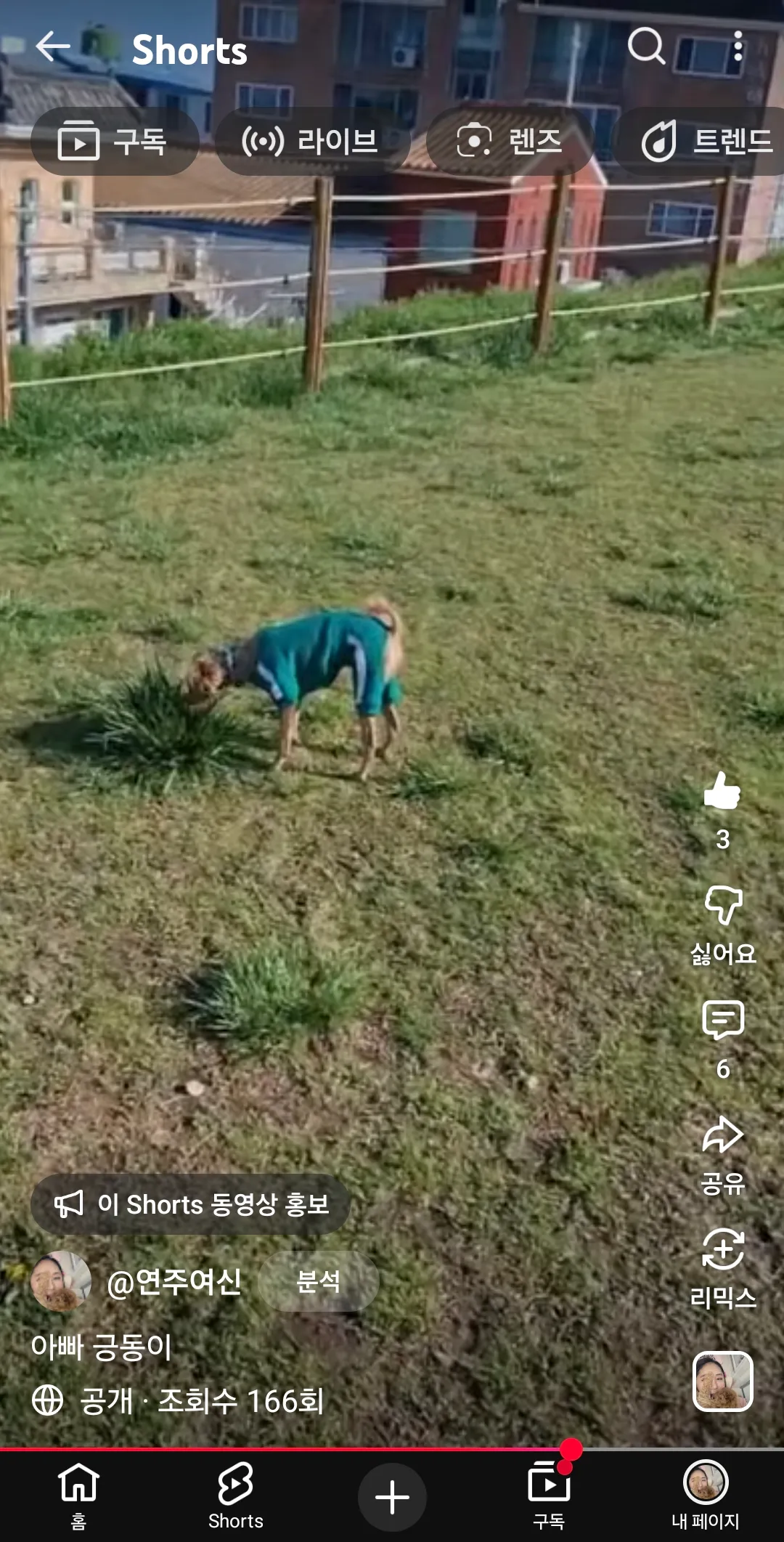Go back using the top-left arrow

tap(53, 47)
